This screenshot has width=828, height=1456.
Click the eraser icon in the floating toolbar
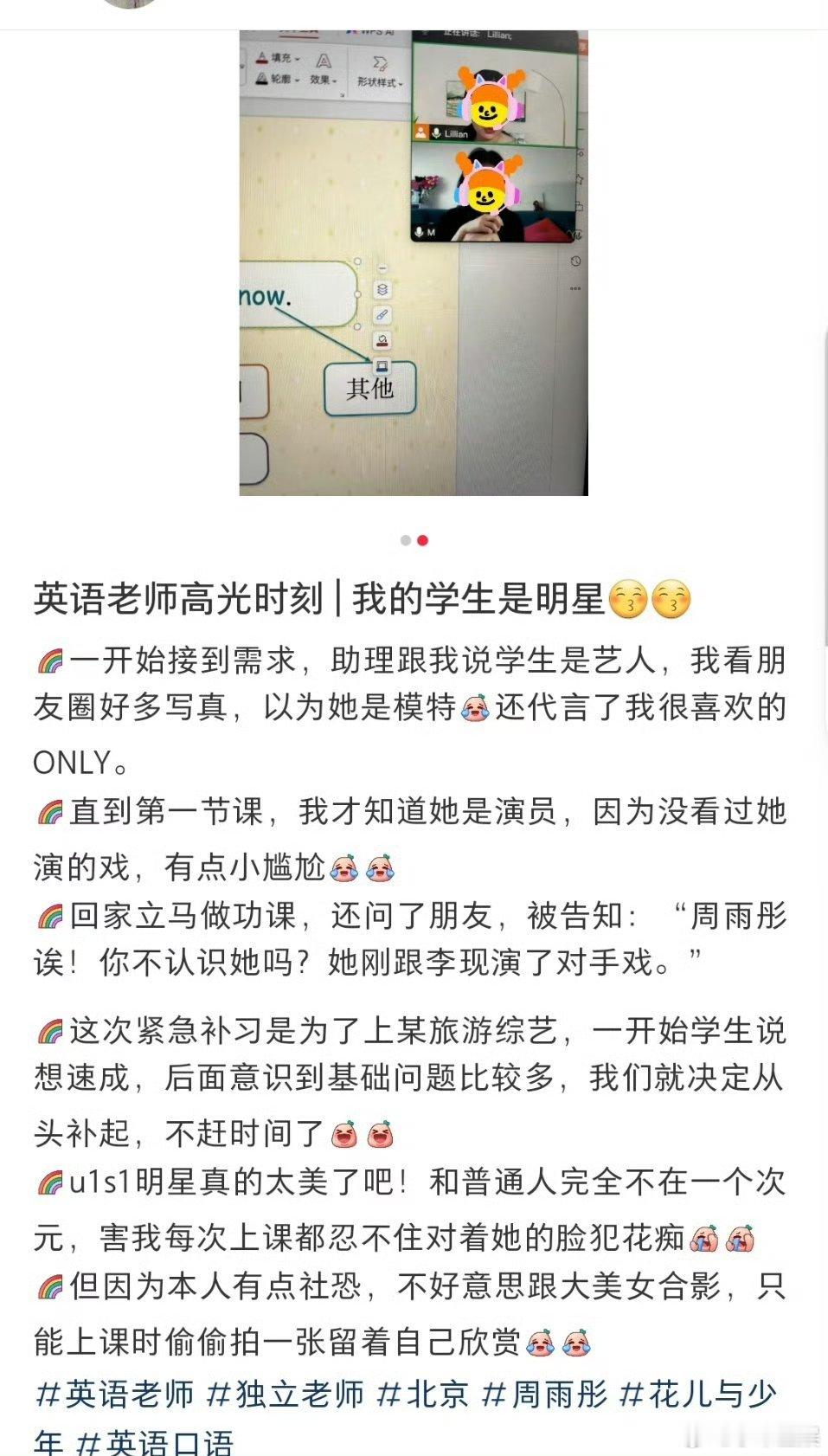click(382, 340)
